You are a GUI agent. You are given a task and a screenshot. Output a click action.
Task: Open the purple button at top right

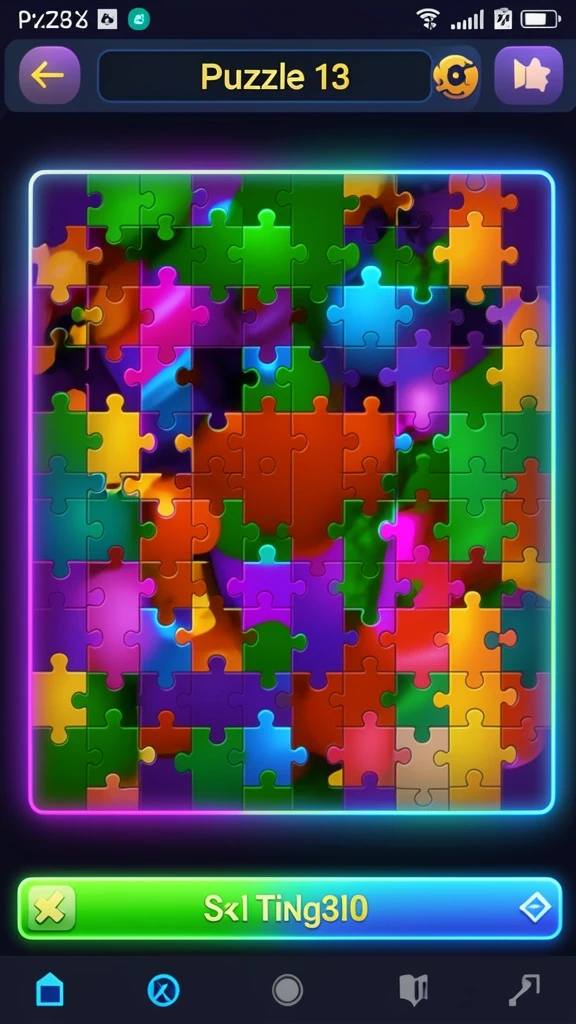click(x=528, y=76)
